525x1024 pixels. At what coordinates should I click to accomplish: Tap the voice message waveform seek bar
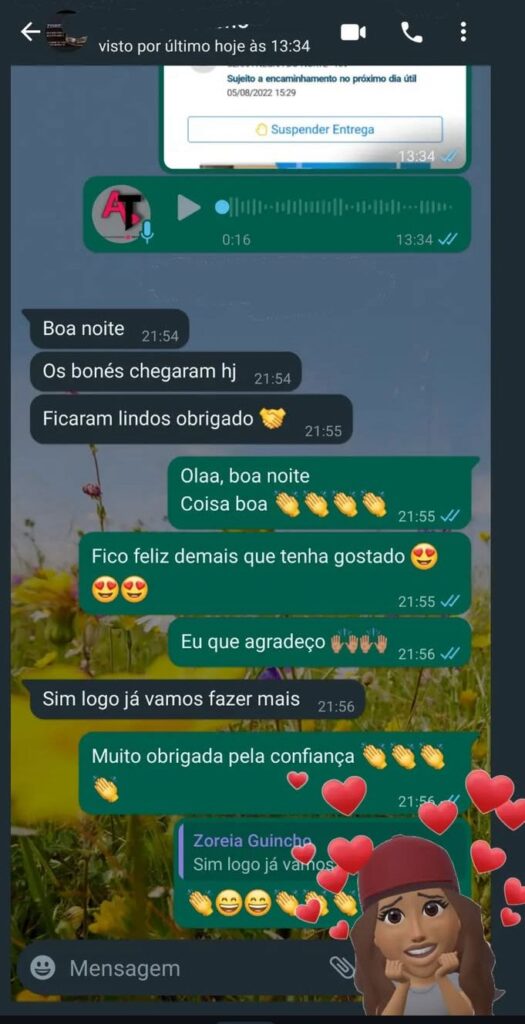click(x=334, y=208)
